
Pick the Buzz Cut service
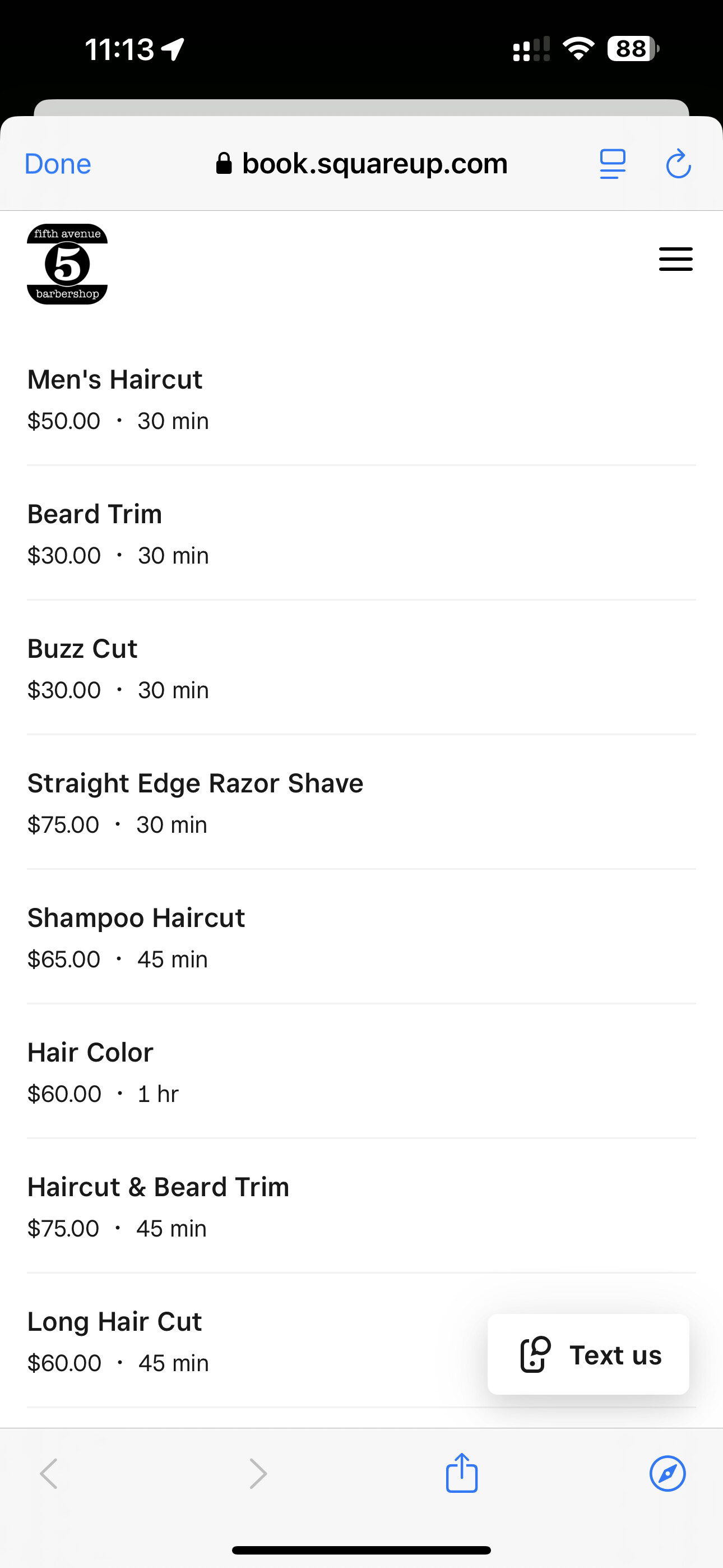(x=361, y=668)
